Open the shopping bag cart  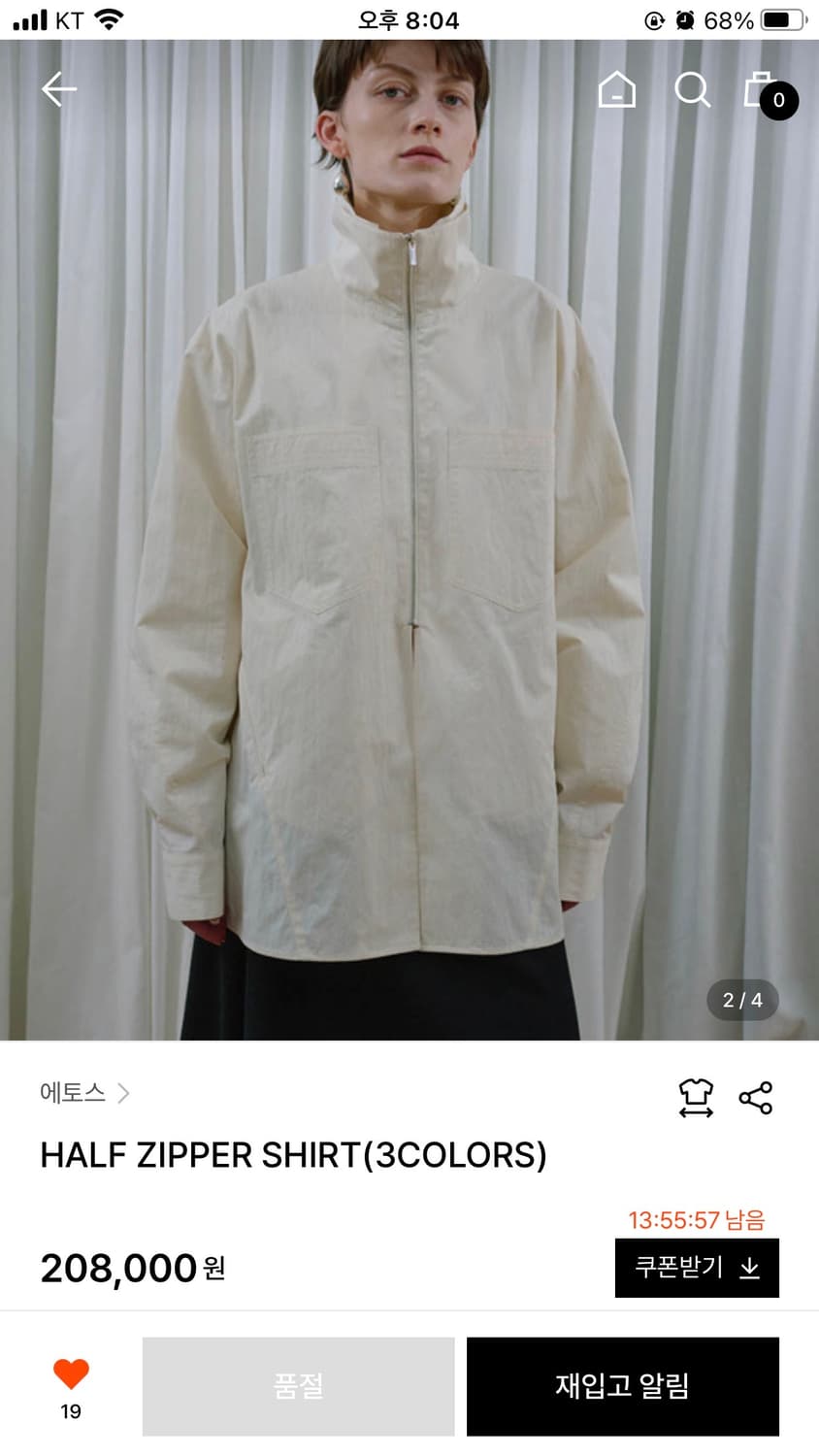click(x=770, y=94)
